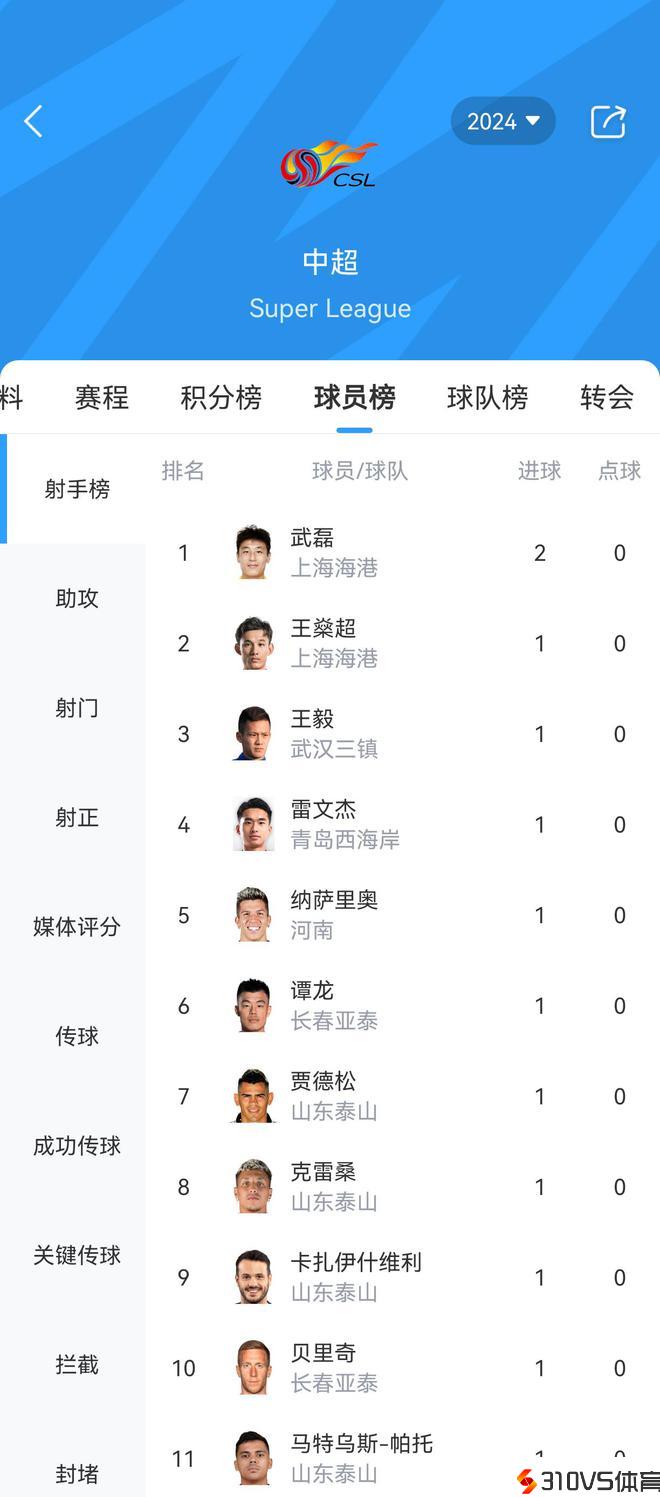Open player 武磊's row
The width and height of the screenshot is (660, 1497).
click(400, 553)
